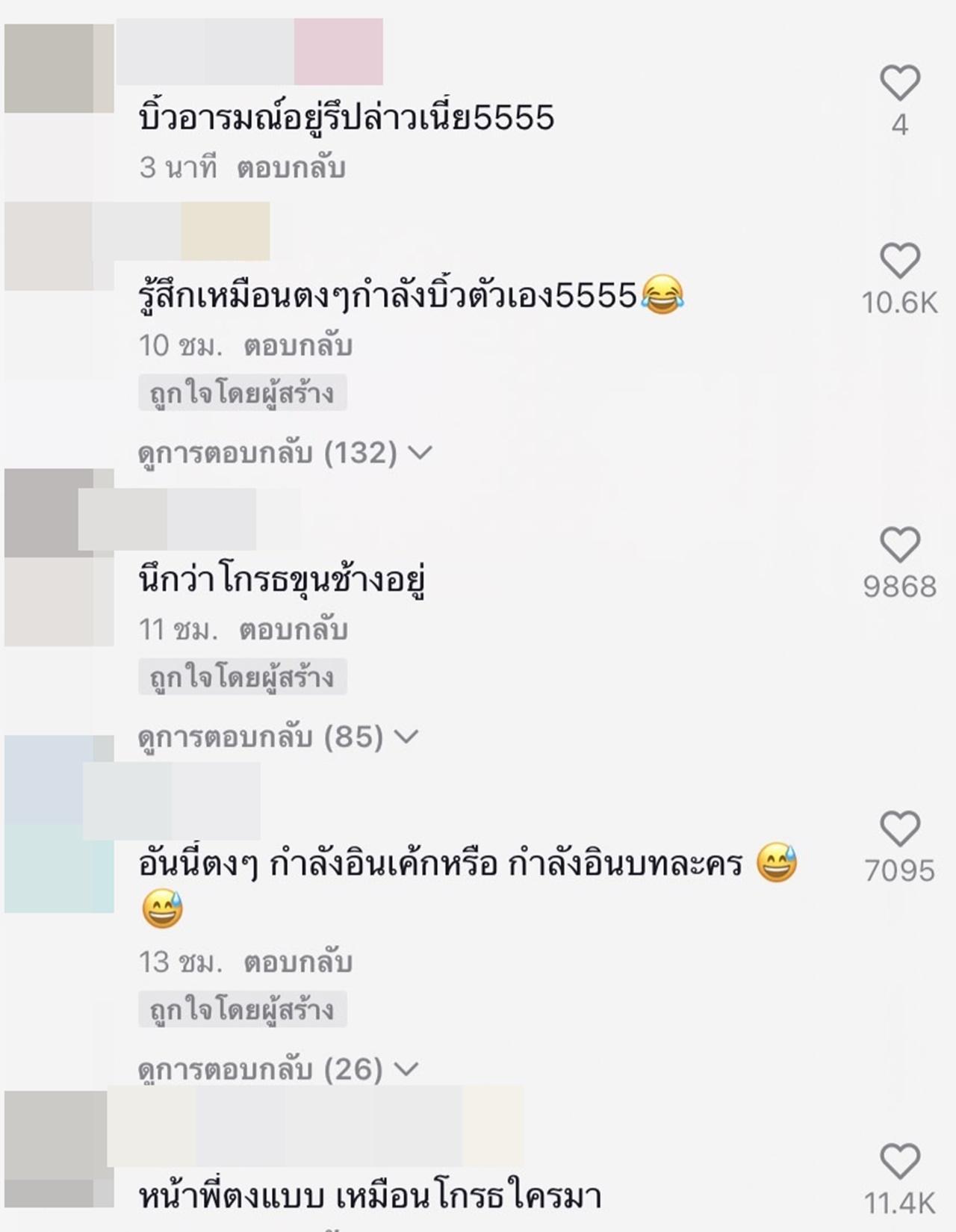The width and height of the screenshot is (956, 1232).
Task: Like the comment with 4 likes
Action: tap(900, 83)
